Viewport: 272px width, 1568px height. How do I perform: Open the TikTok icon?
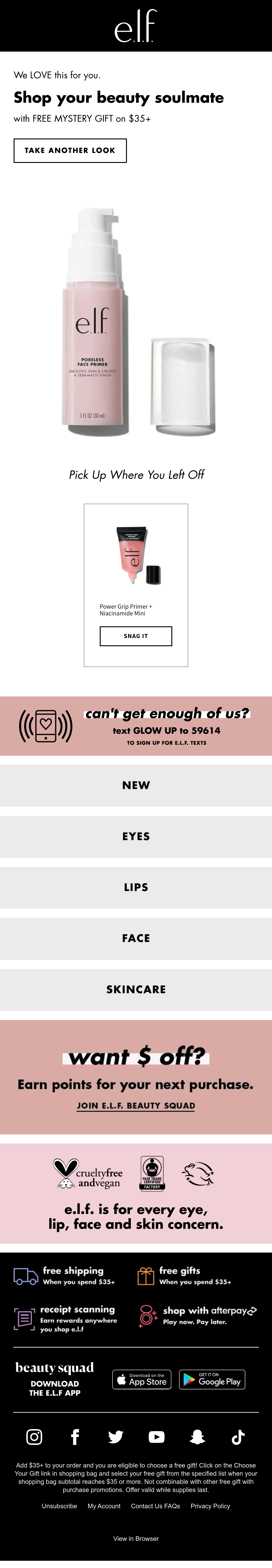tap(238, 1437)
